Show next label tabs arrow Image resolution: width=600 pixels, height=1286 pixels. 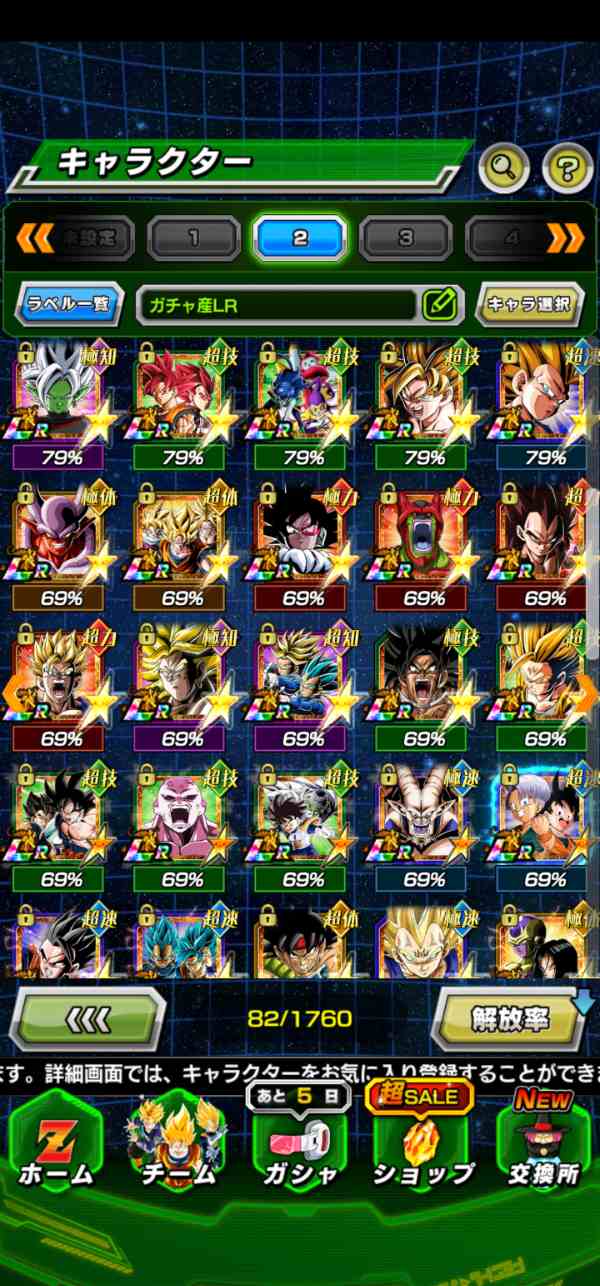click(x=567, y=238)
